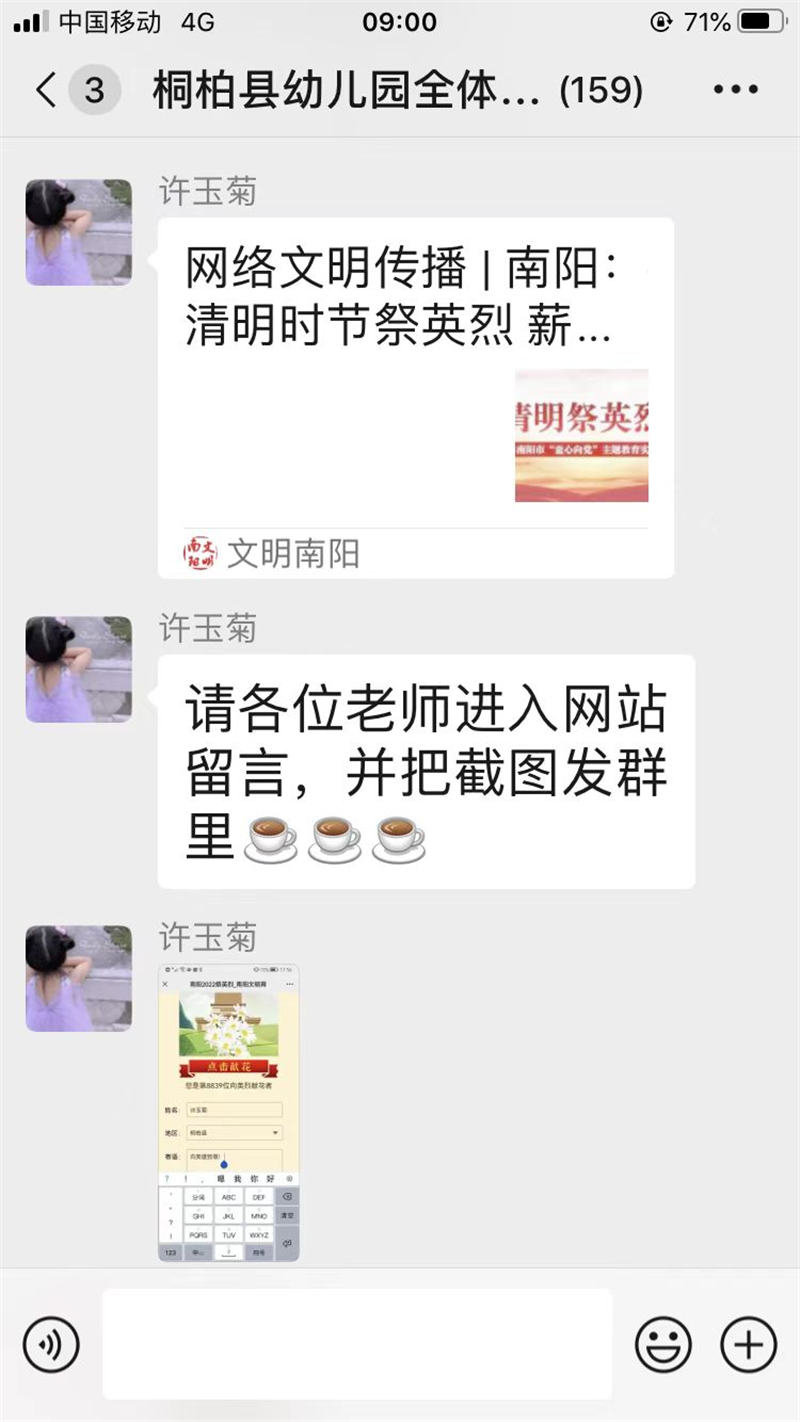Open the shared 文明南阳 article card
This screenshot has width=800, height=1422.
(415, 397)
